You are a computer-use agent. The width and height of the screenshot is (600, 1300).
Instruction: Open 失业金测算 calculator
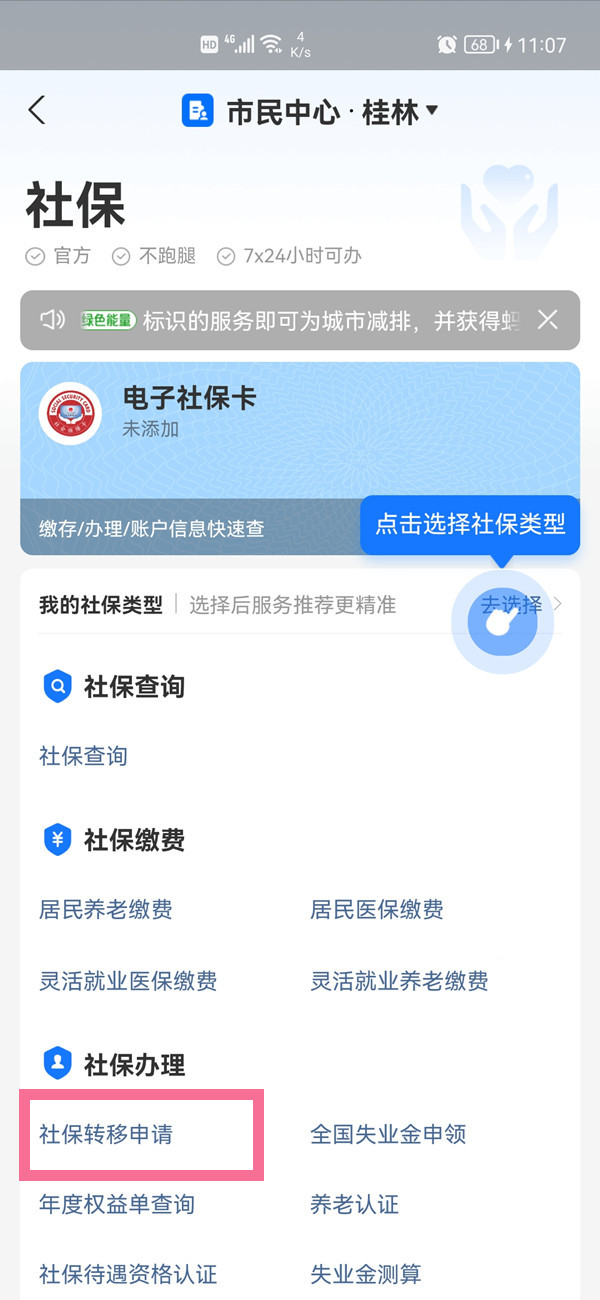[x=366, y=1274]
